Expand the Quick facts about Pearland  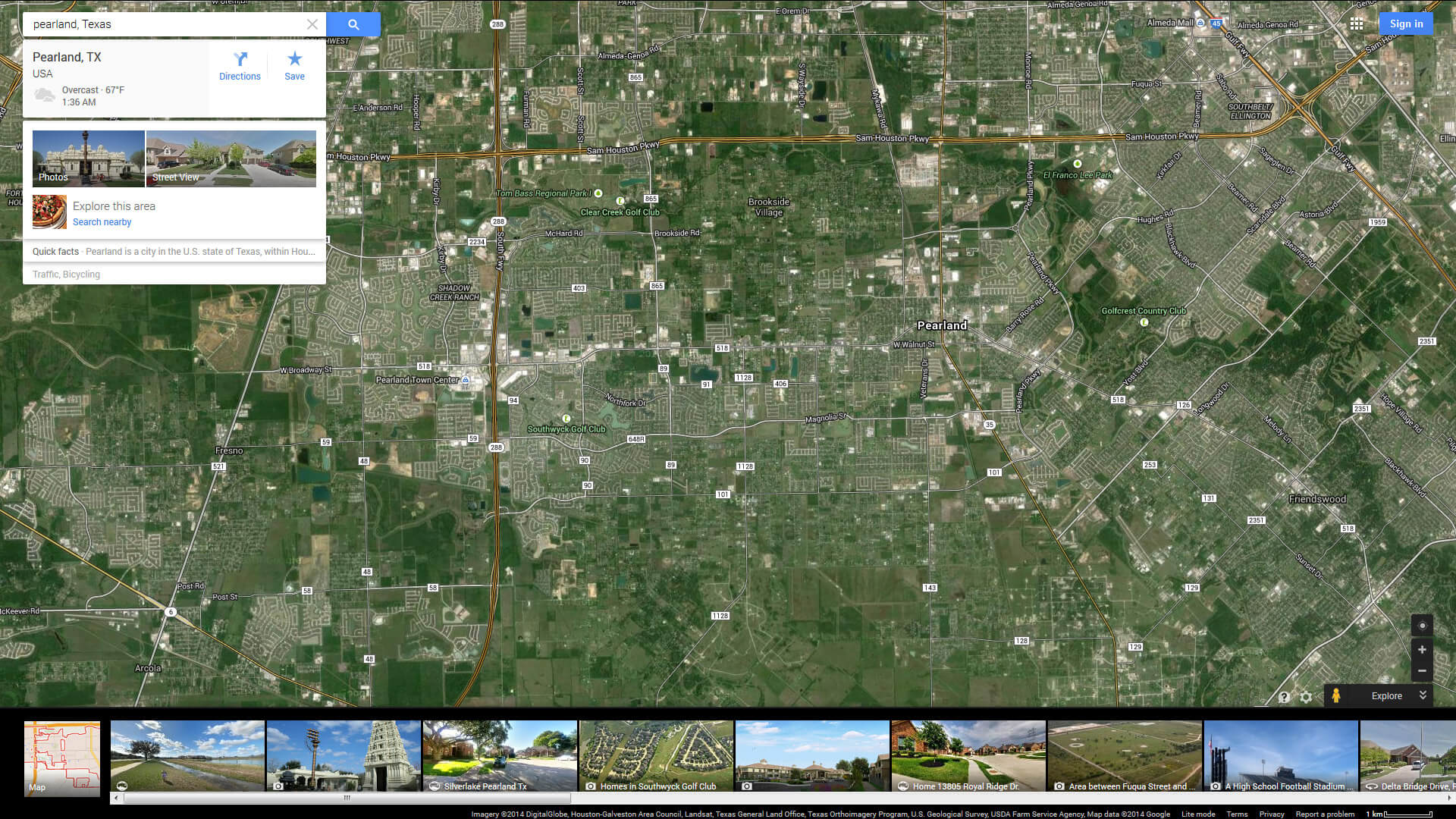click(x=174, y=252)
